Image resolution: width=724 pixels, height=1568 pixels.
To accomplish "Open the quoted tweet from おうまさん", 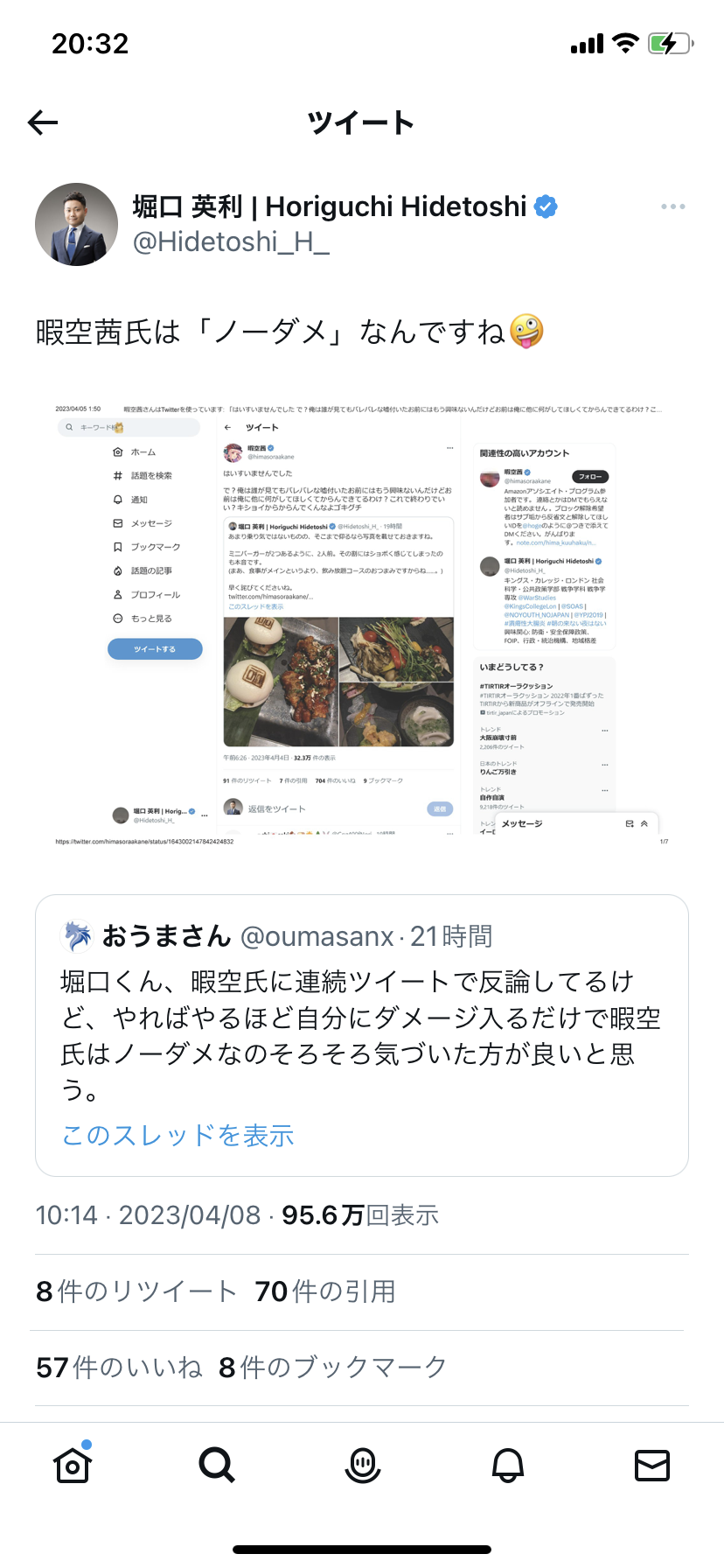I will [362, 1035].
